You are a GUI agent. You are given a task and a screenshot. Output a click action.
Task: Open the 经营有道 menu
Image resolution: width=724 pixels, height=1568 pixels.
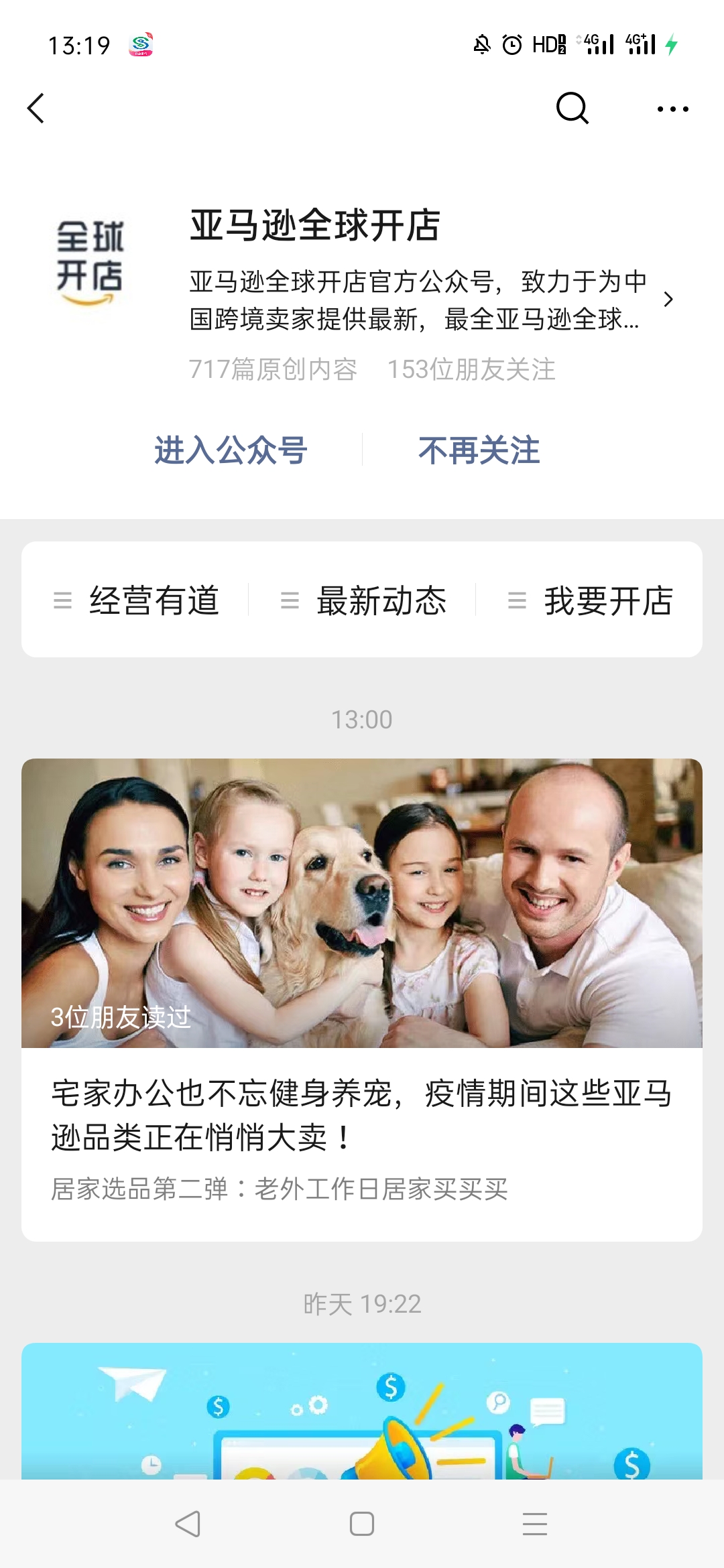137,600
